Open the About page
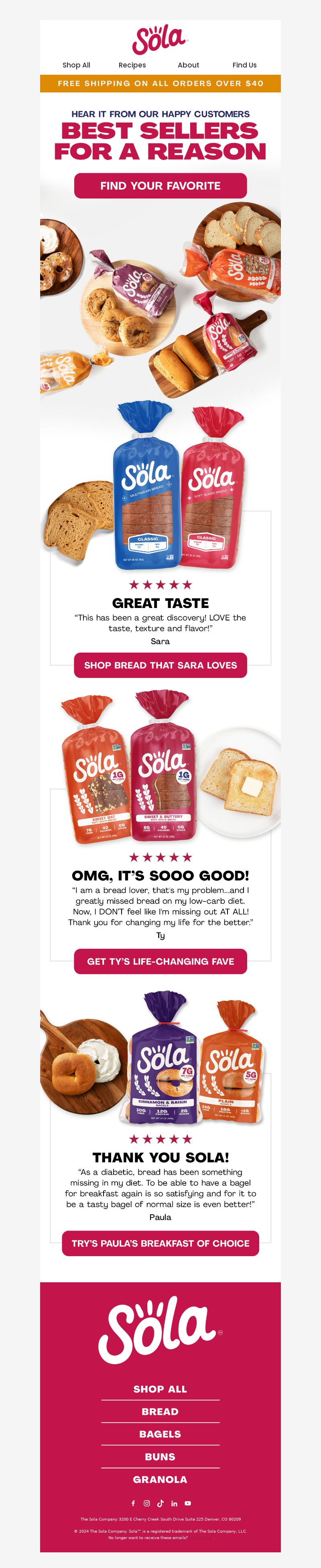The image size is (321, 1568). [189, 65]
